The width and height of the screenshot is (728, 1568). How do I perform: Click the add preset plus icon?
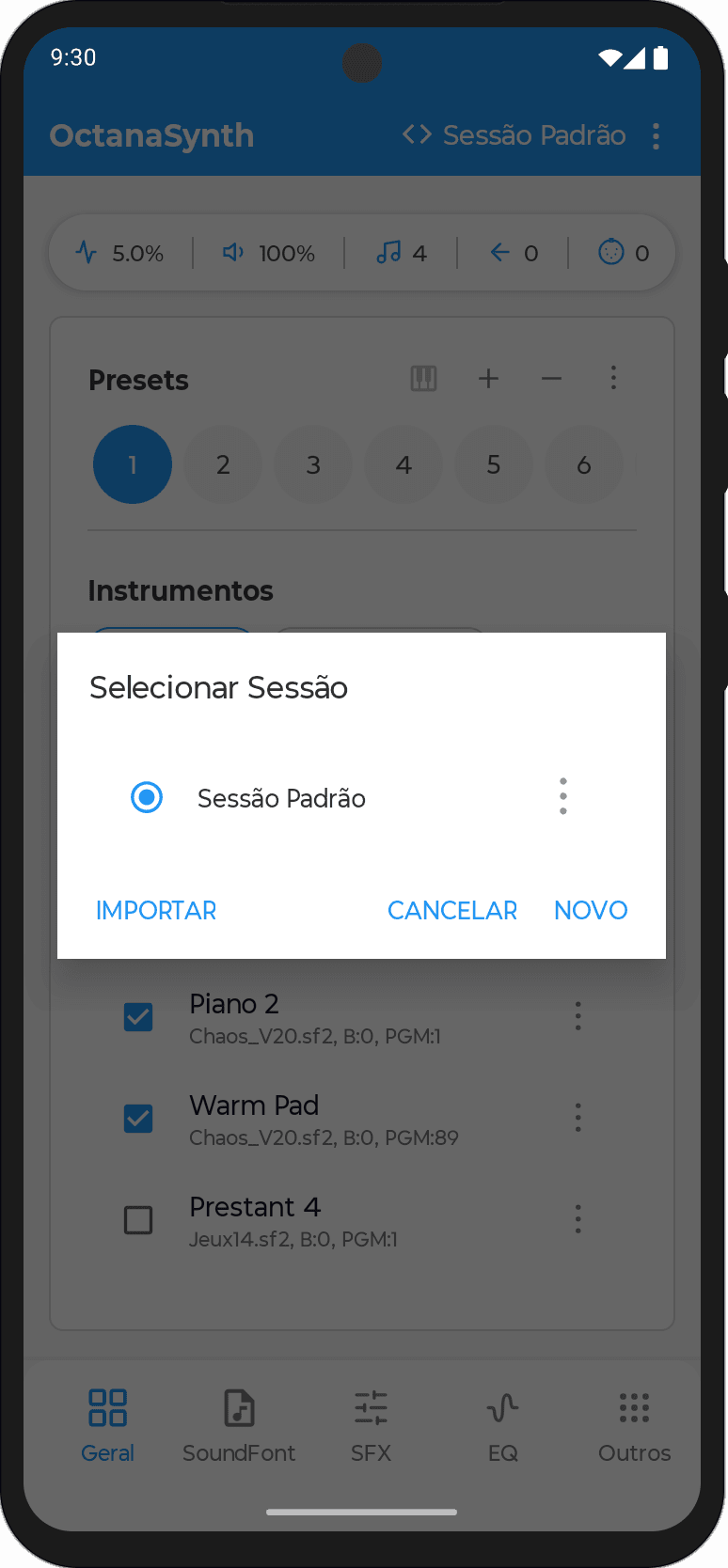click(488, 378)
